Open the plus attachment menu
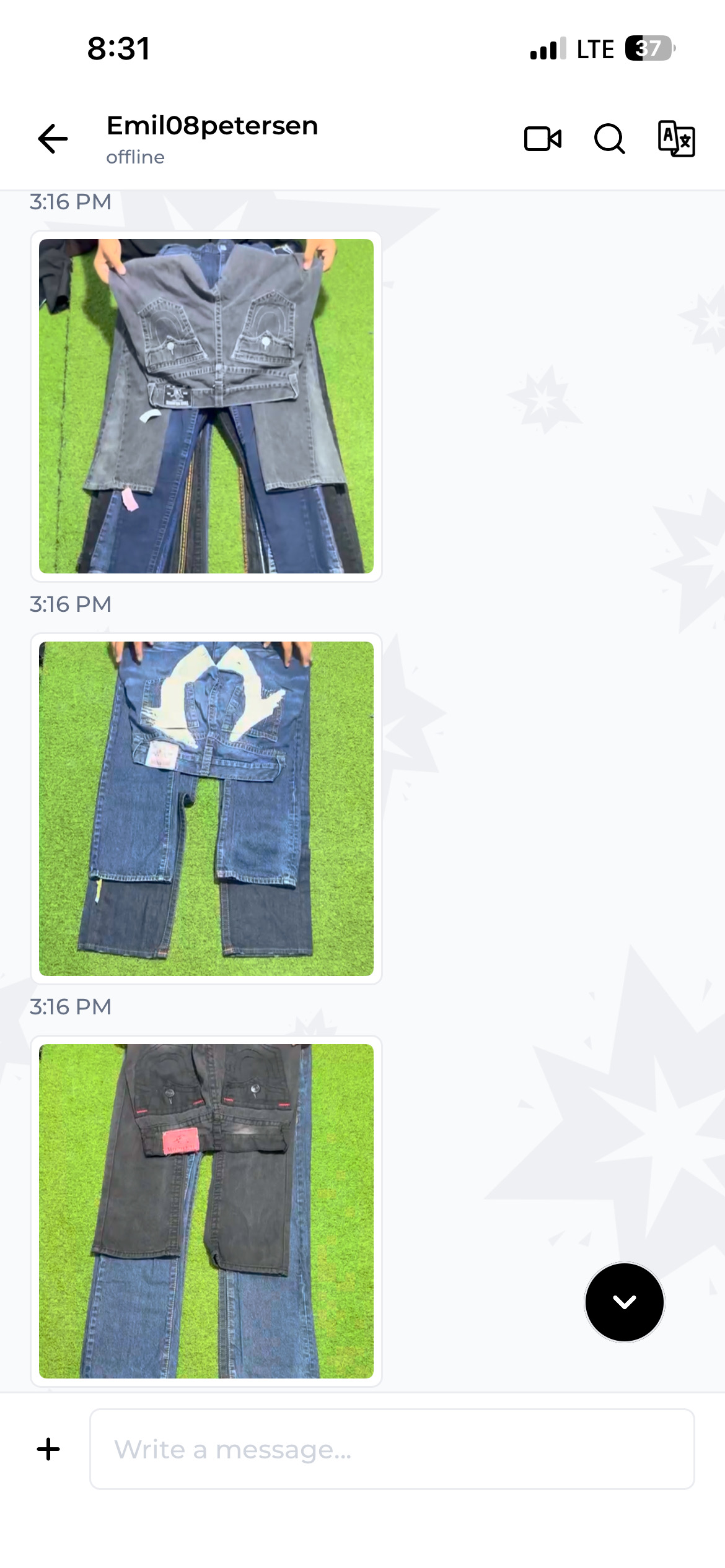 48,1449
